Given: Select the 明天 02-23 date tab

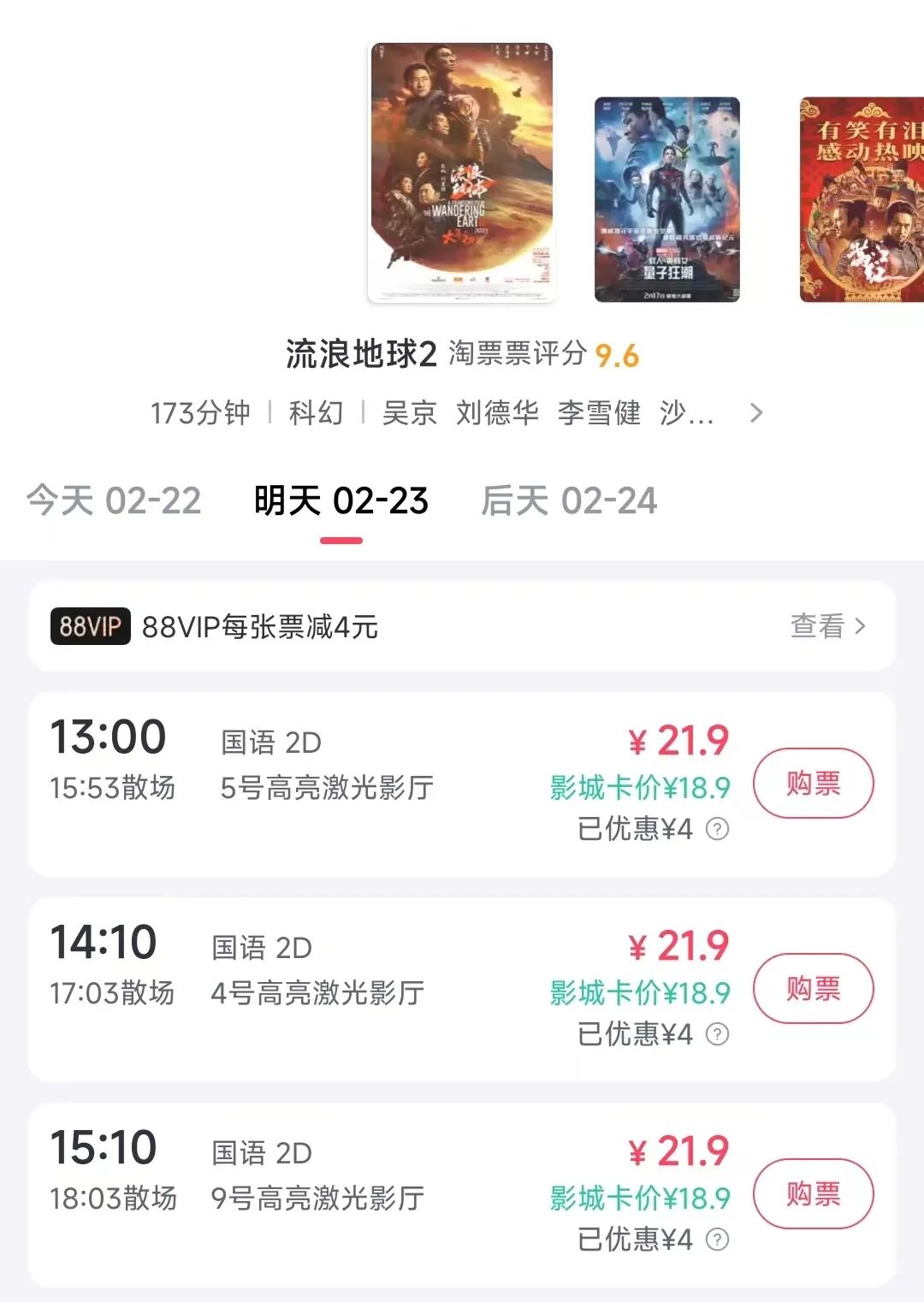Looking at the screenshot, I should (x=341, y=501).
